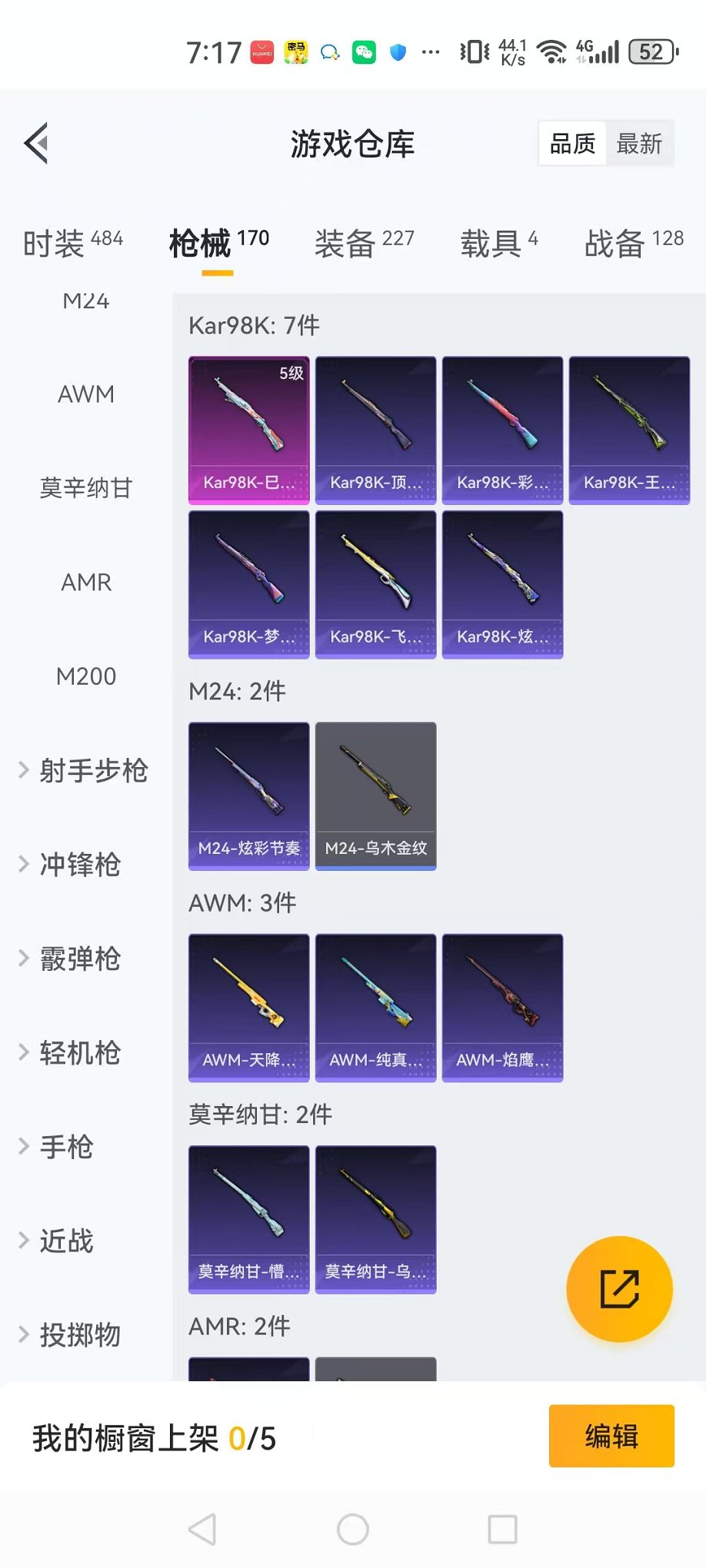Viewport: 706px width, 1568px height.
Task: Open the level 5 Kar98K-巳 skin
Action: coord(248,429)
